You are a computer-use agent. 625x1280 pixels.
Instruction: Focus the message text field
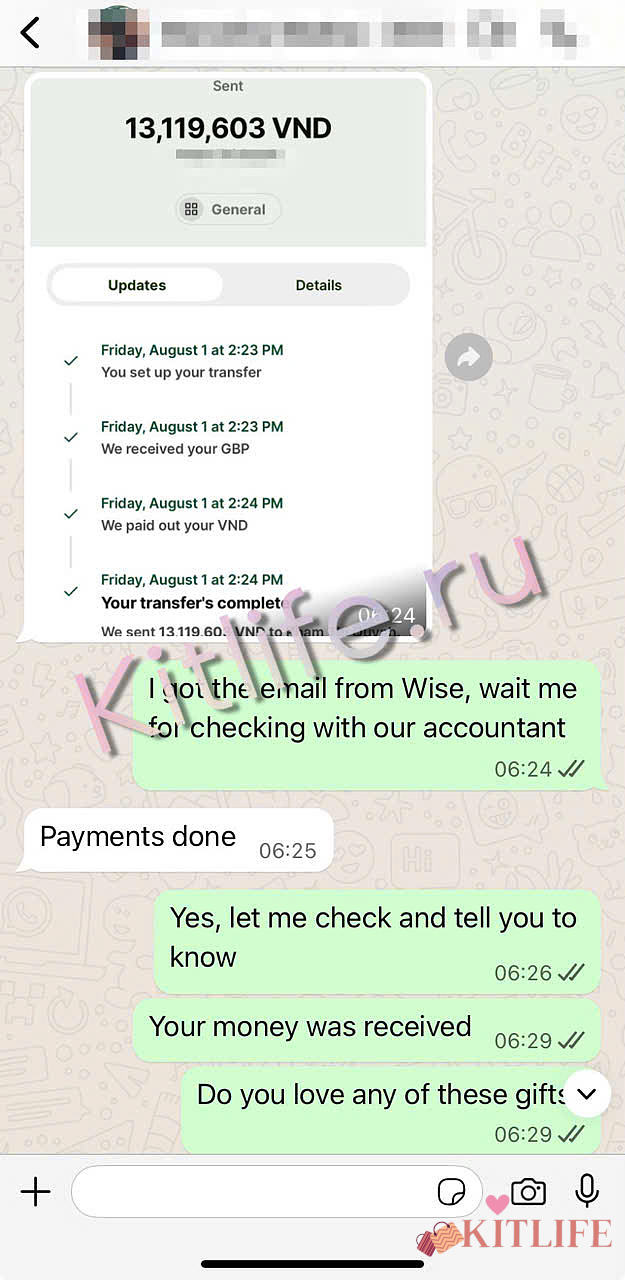coord(250,1191)
